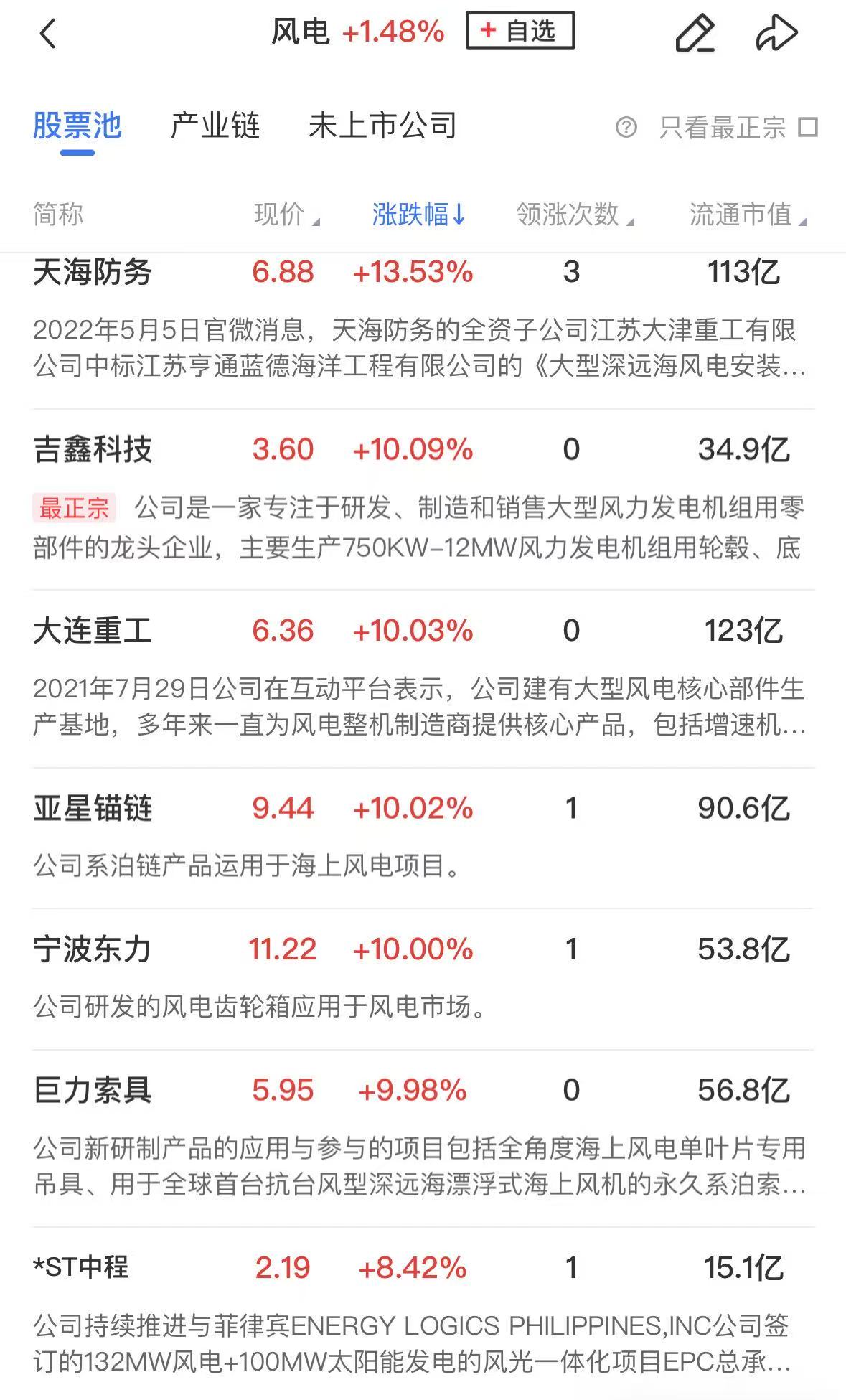Open the 宁波东力 stock row
This screenshot has width=846, height=1400.
pos(93,950)
